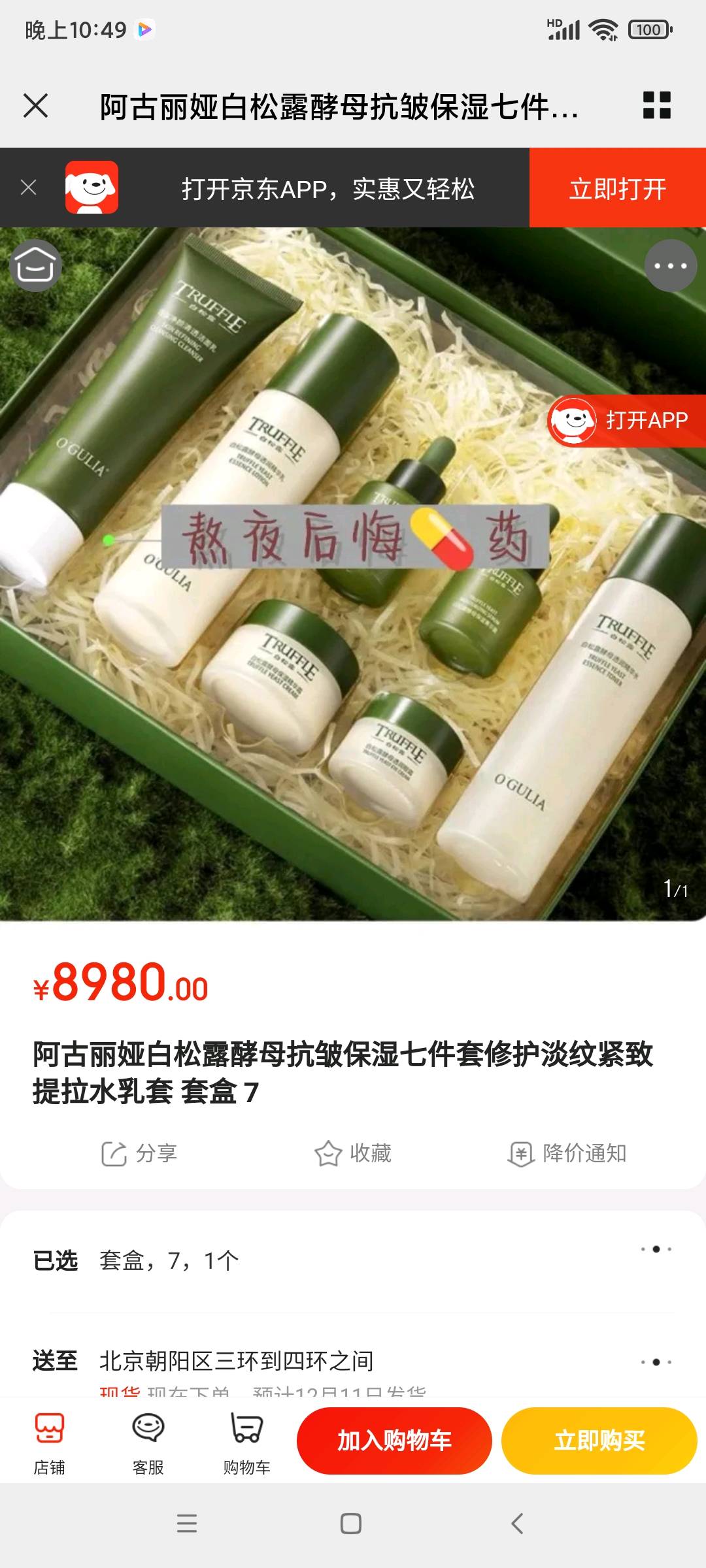Share this product via 分享
Image resolution: width=706 pixels, height=1568 pixels.
coord(139,1153)
